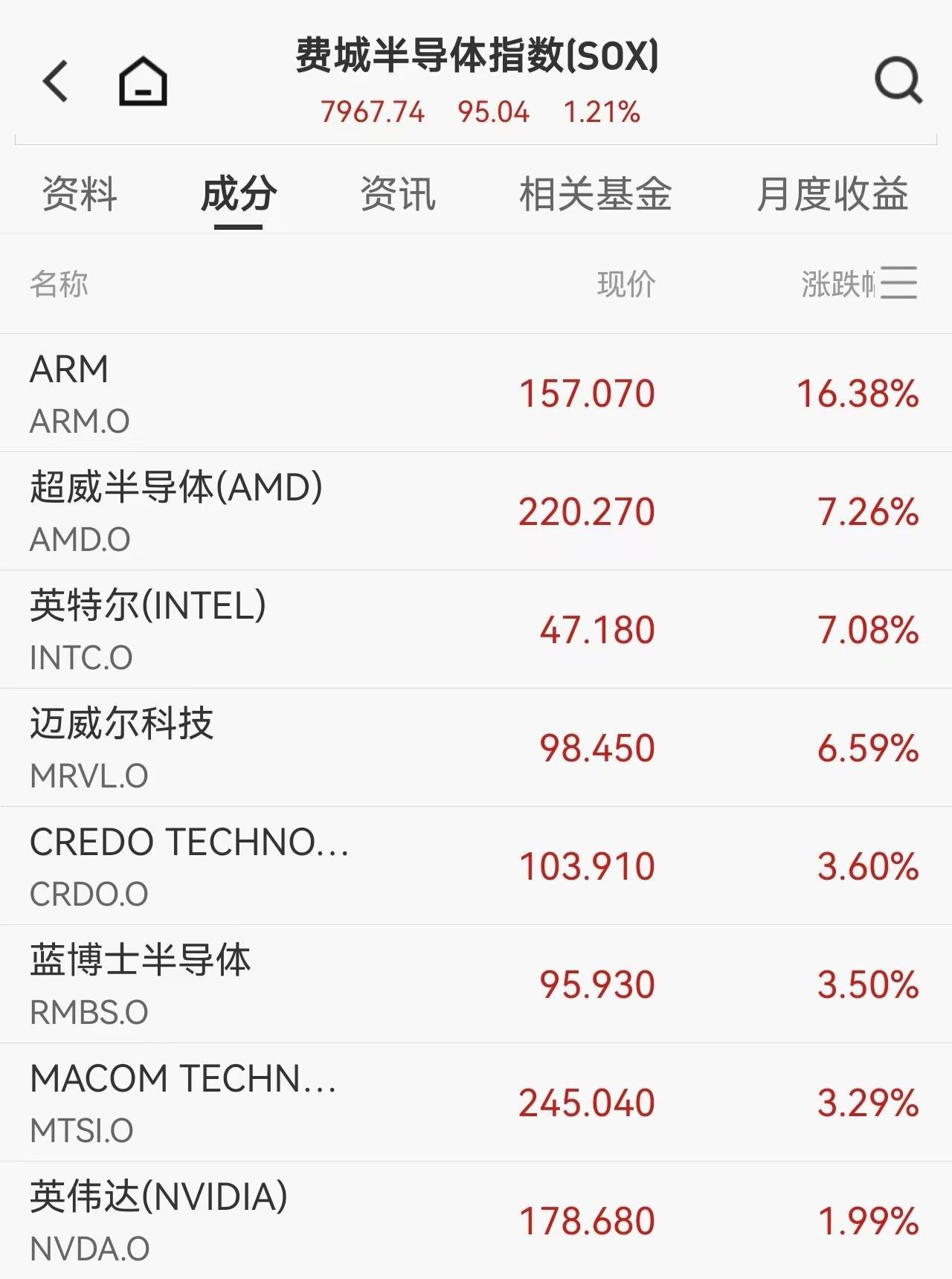952x1279 pixels.
Task: Switch to the 资料 tab
Action: pos(80,195)
